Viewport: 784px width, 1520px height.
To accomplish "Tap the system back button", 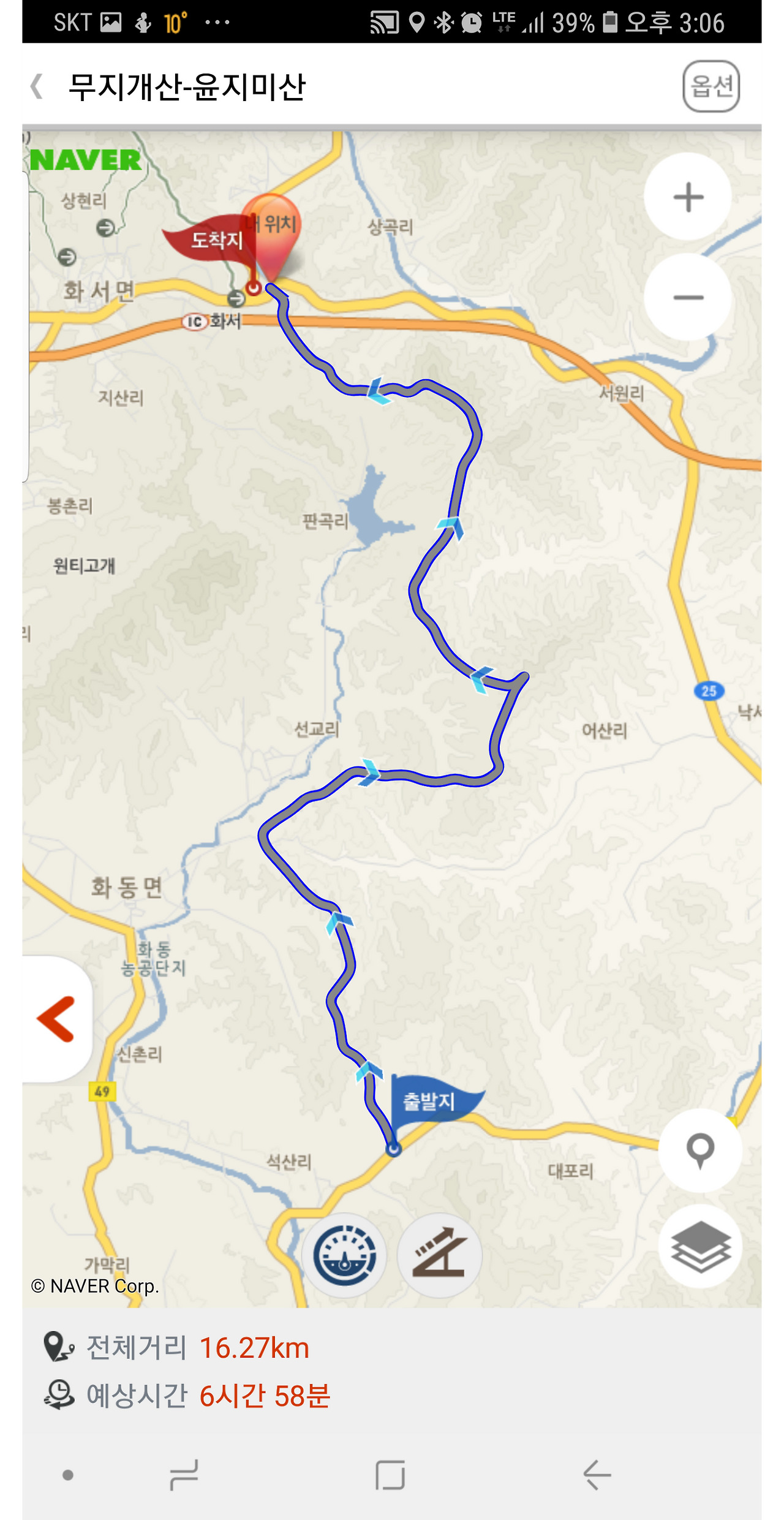I will pos(597,1475).
